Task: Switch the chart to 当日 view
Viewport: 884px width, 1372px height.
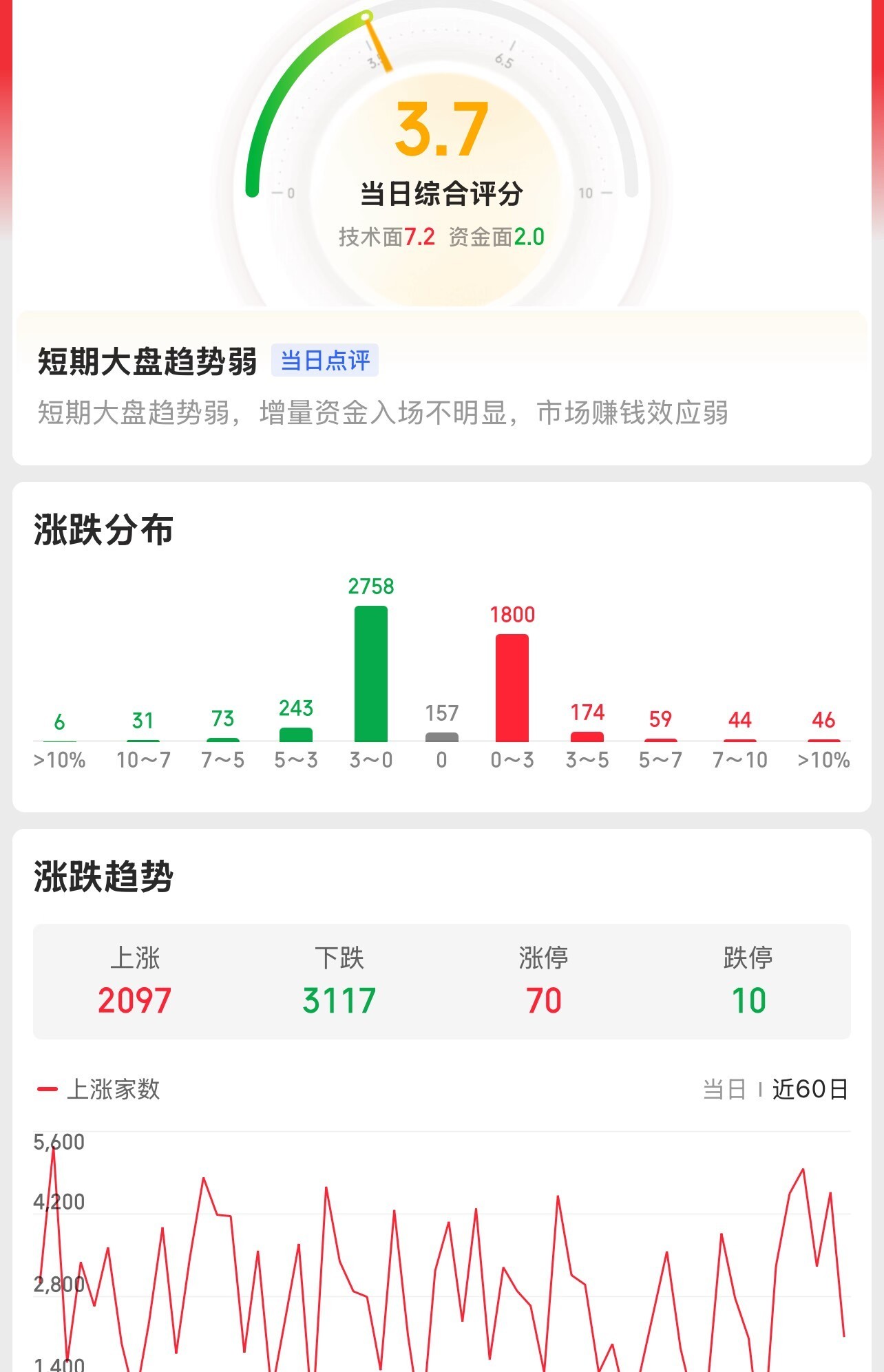Action: pyautogui.click(x=724, y=1089)
